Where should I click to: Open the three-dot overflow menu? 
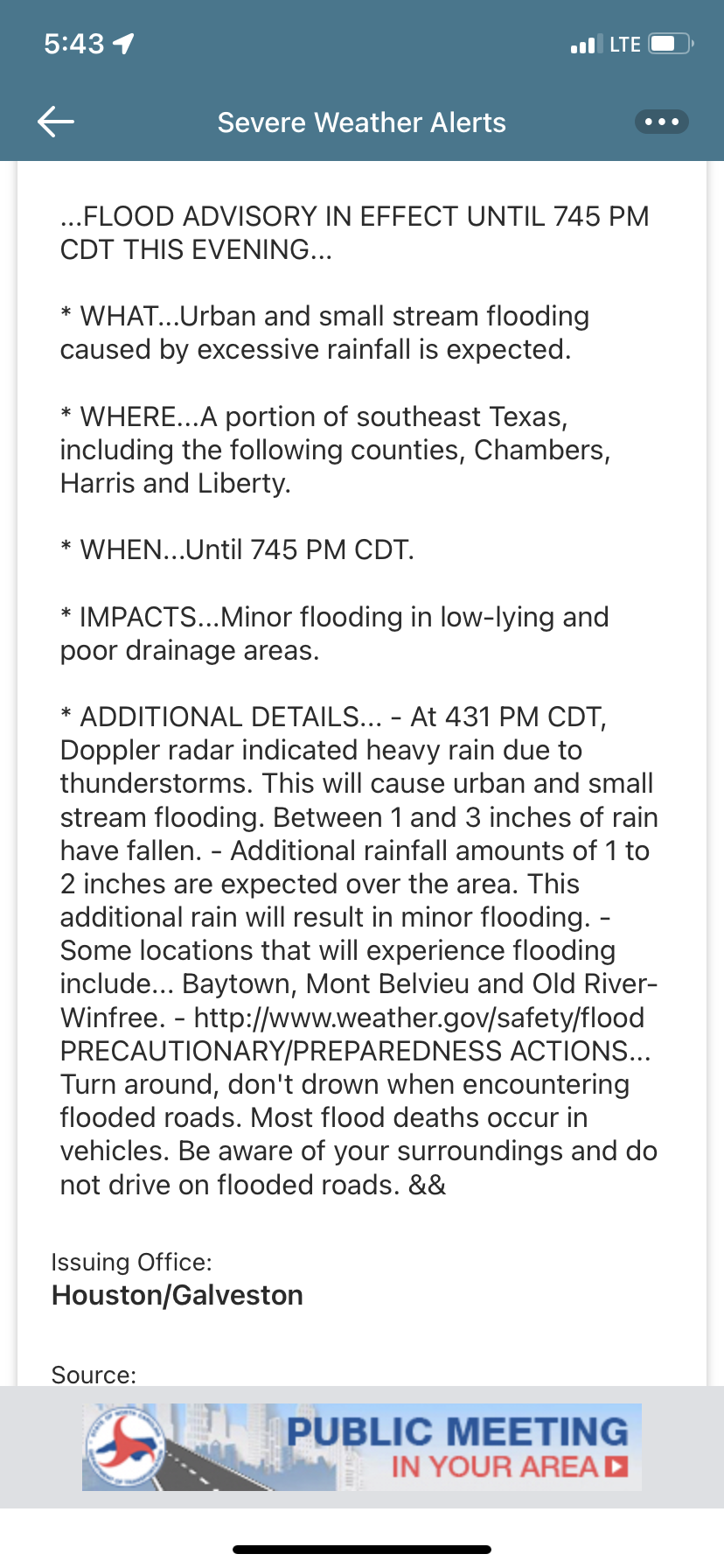pos(661,122)
